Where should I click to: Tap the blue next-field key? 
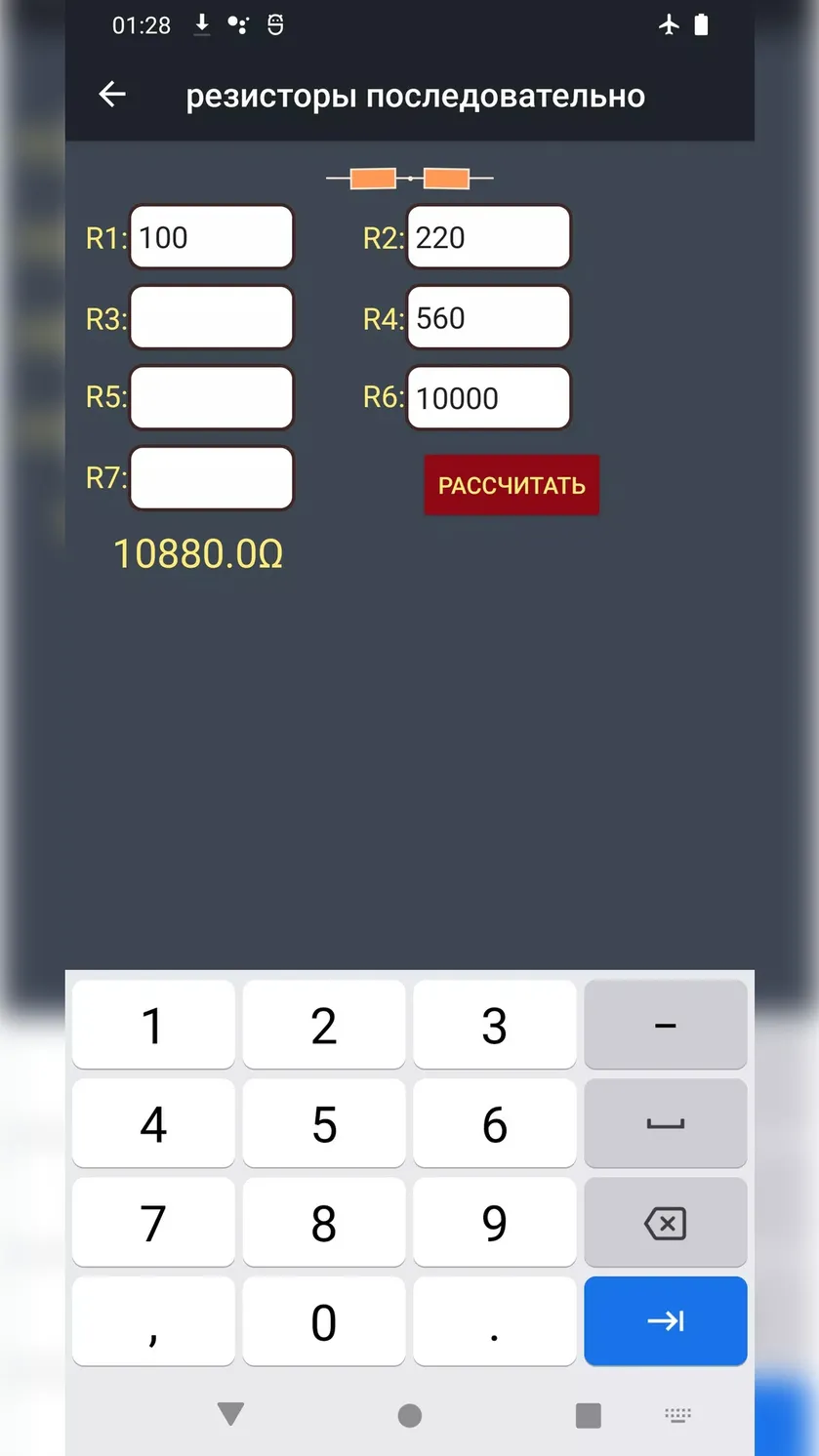[666, 1321]
